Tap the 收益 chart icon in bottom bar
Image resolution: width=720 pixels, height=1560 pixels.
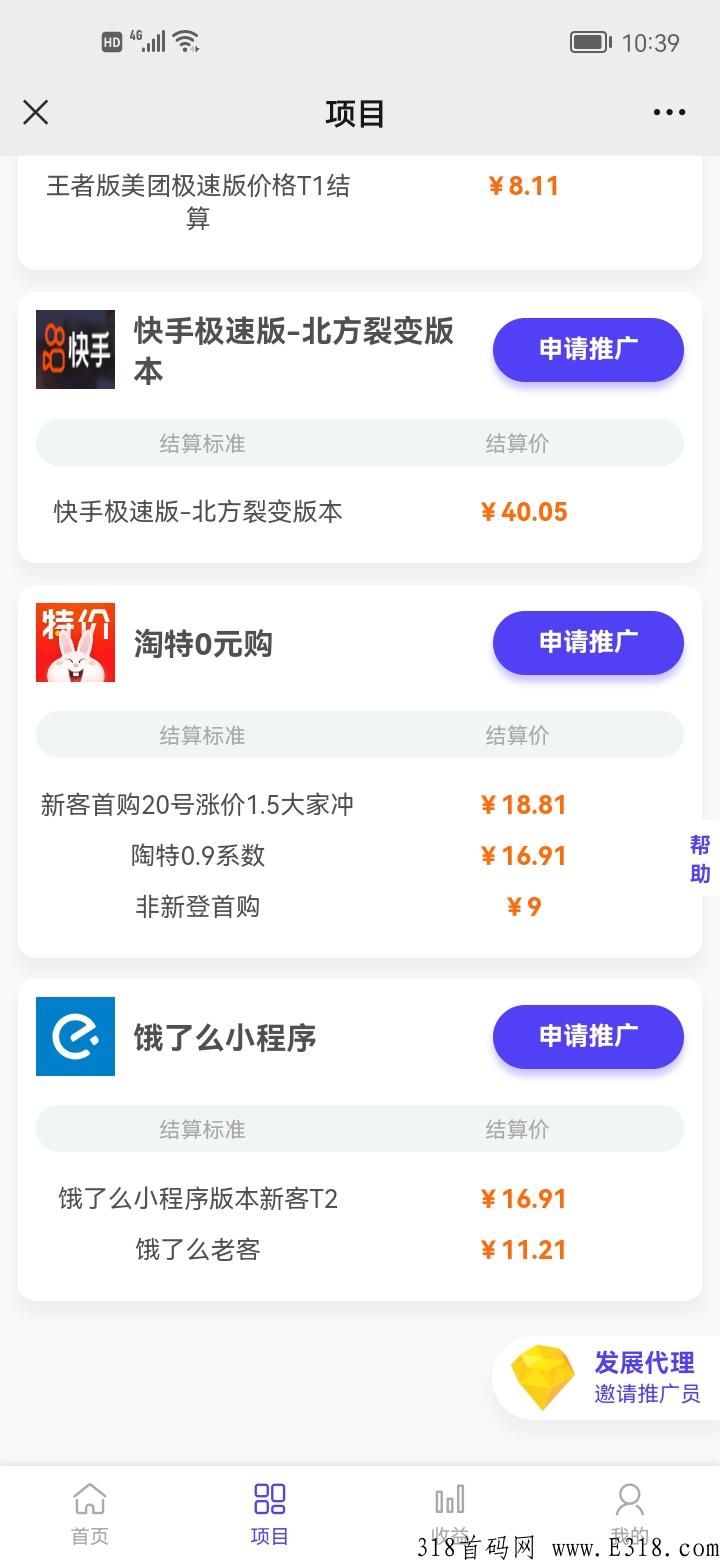tap(450, 1499)
